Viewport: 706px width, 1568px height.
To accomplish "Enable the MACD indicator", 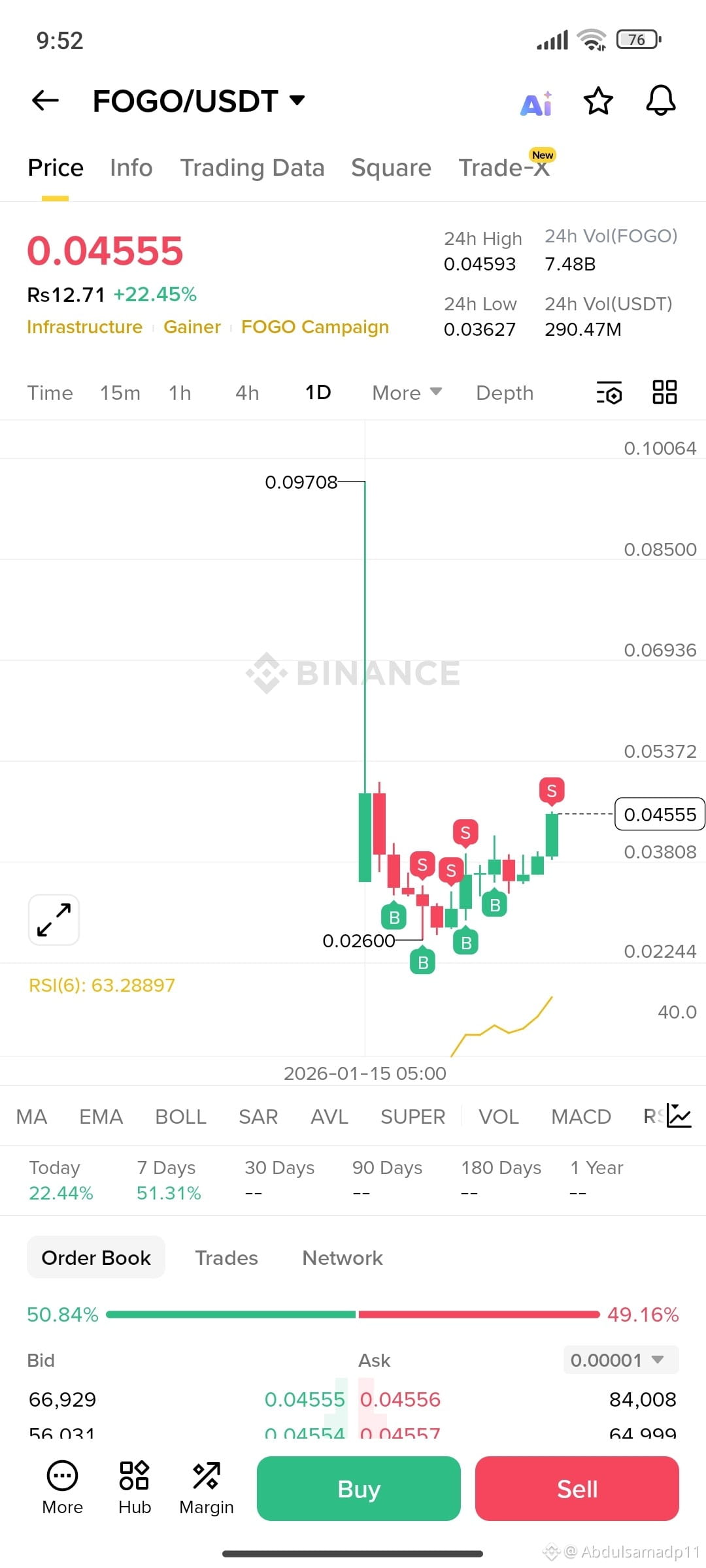I will [580, 1117].
